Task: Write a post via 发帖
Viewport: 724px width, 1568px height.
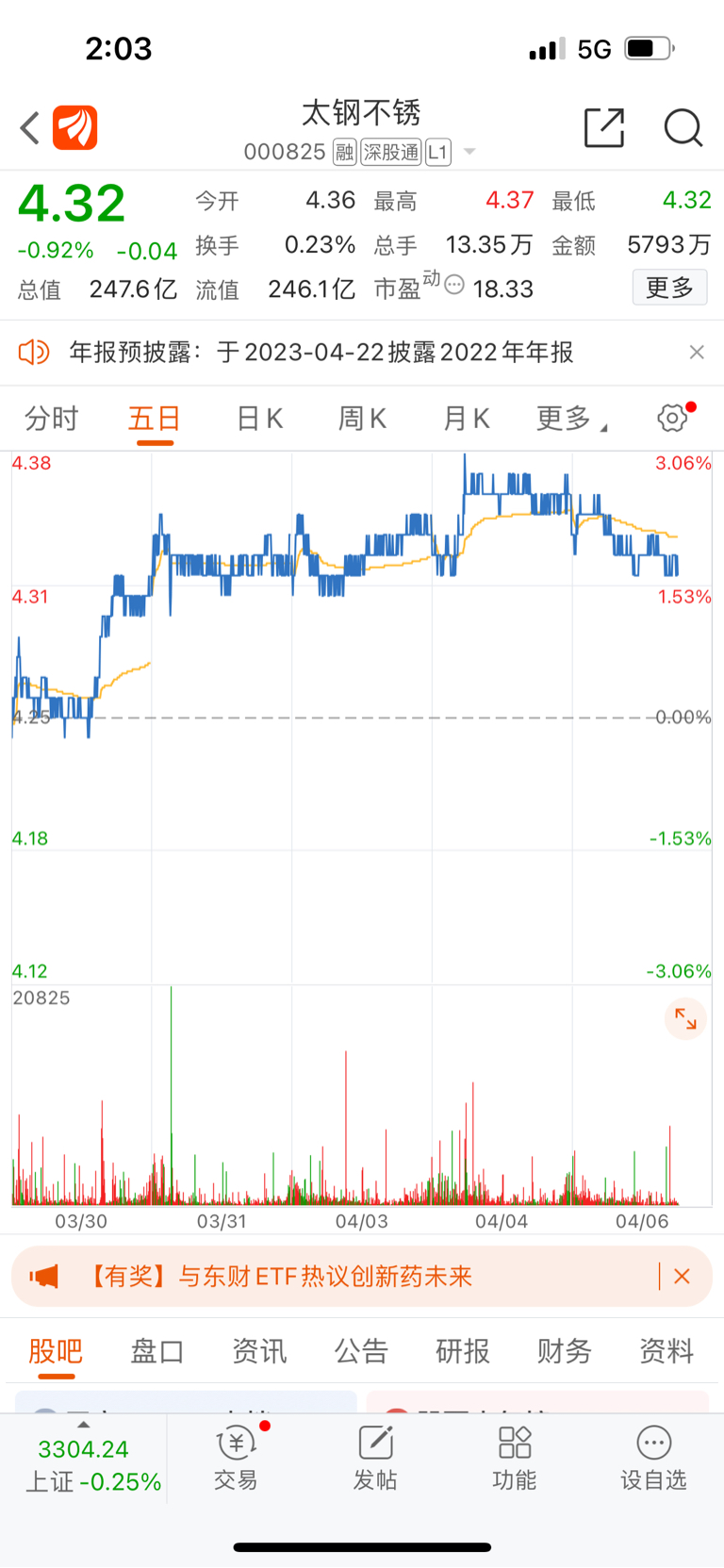Action: (375, 1458)
